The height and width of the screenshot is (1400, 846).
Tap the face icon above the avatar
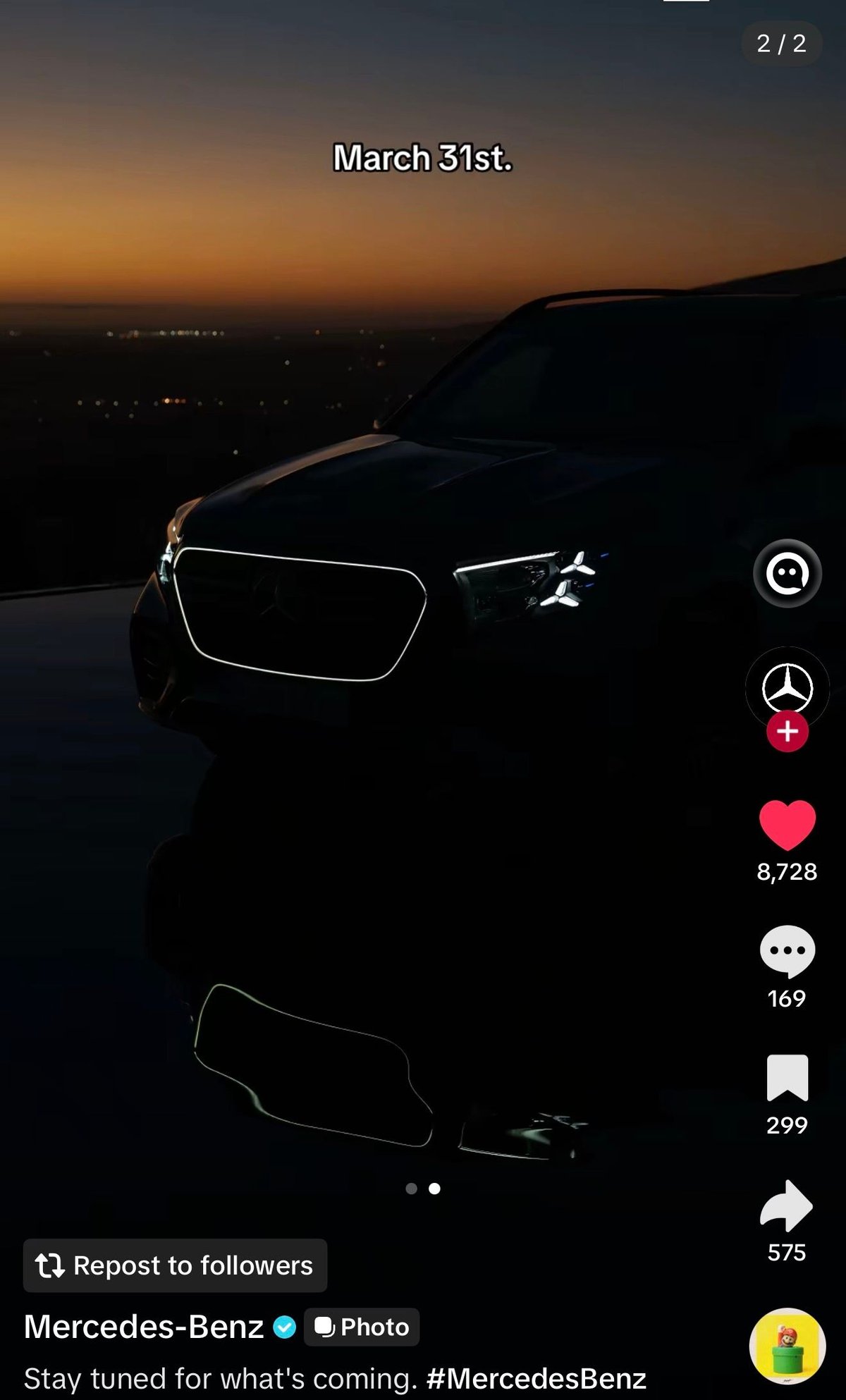pyautogui.click(x=787, y=573)
